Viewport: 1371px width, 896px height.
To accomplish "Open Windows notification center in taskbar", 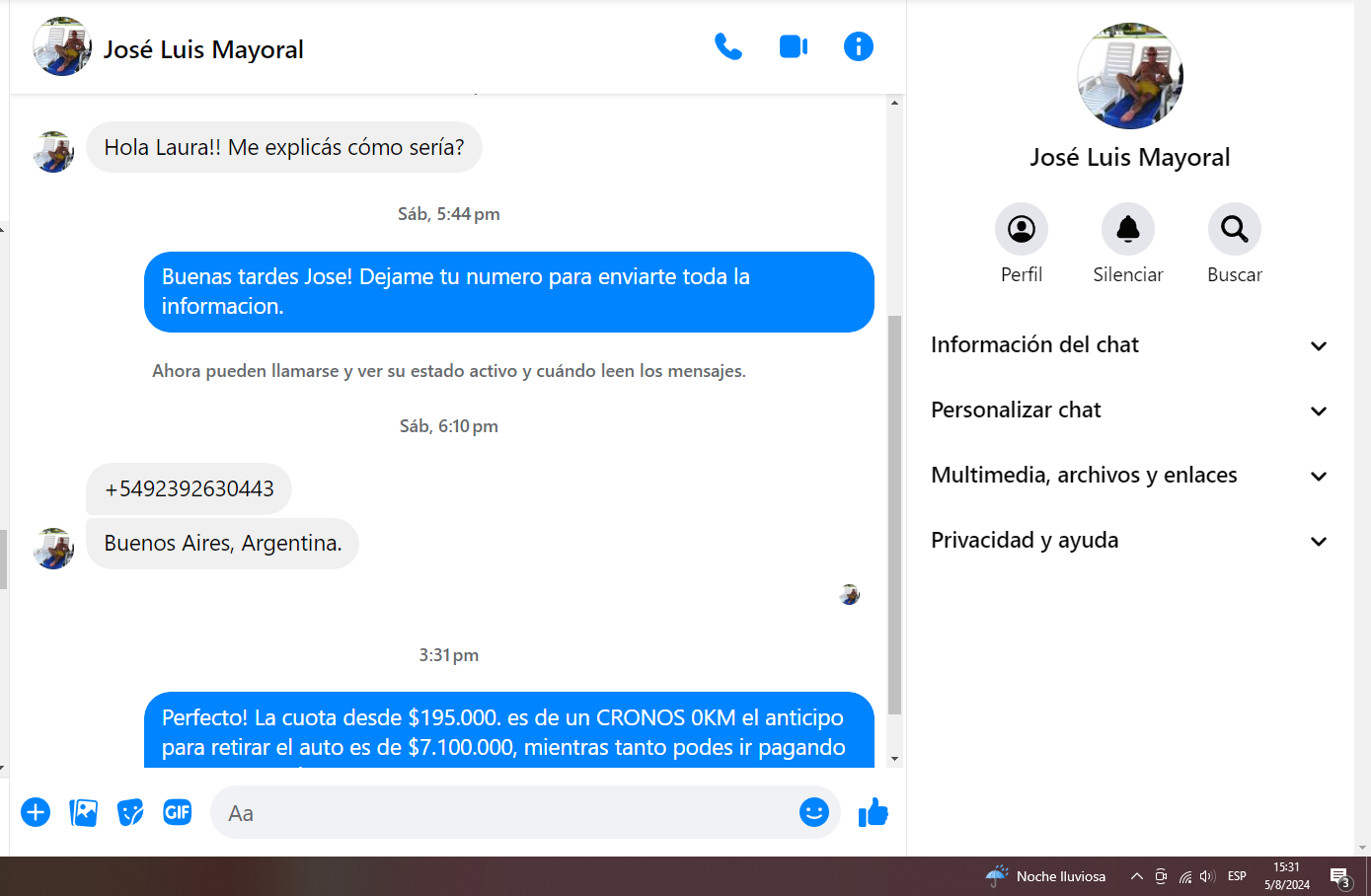I will click(1339, 876).
